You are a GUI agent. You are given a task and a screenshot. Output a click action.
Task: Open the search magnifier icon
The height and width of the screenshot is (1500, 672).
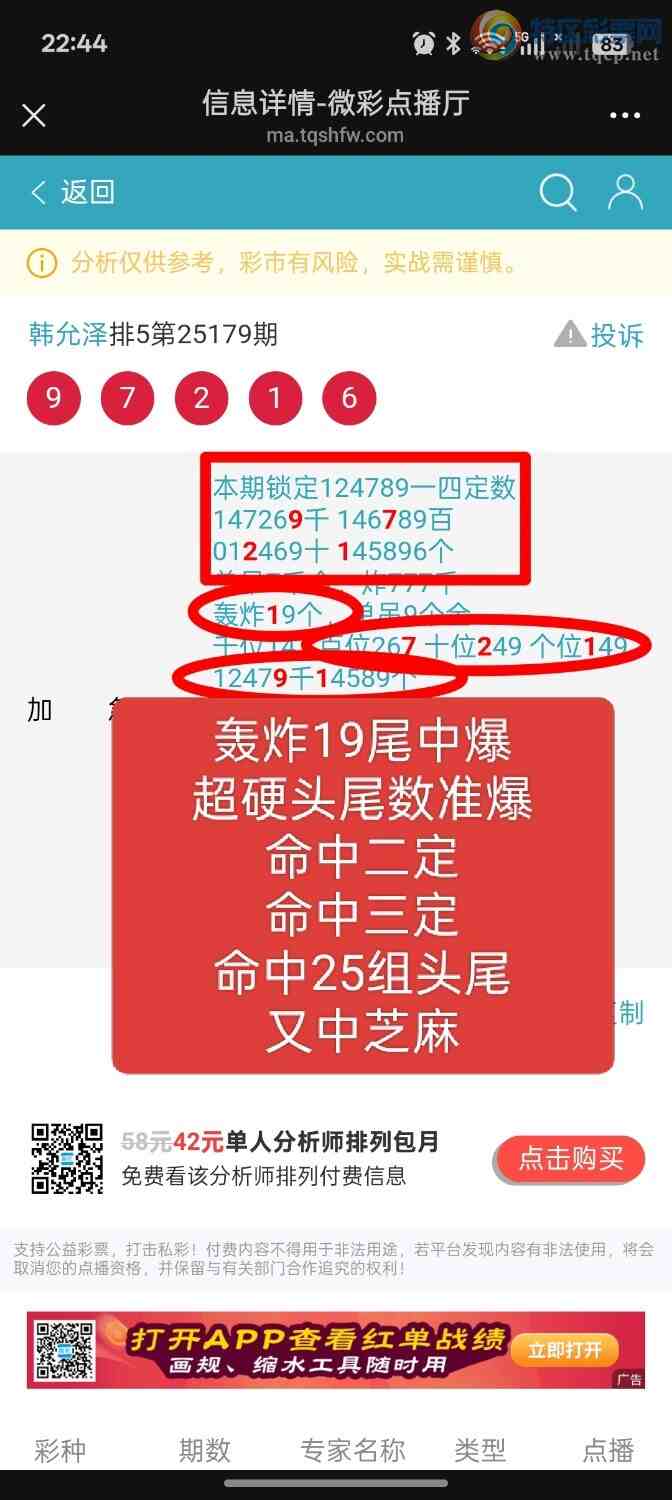558,192
